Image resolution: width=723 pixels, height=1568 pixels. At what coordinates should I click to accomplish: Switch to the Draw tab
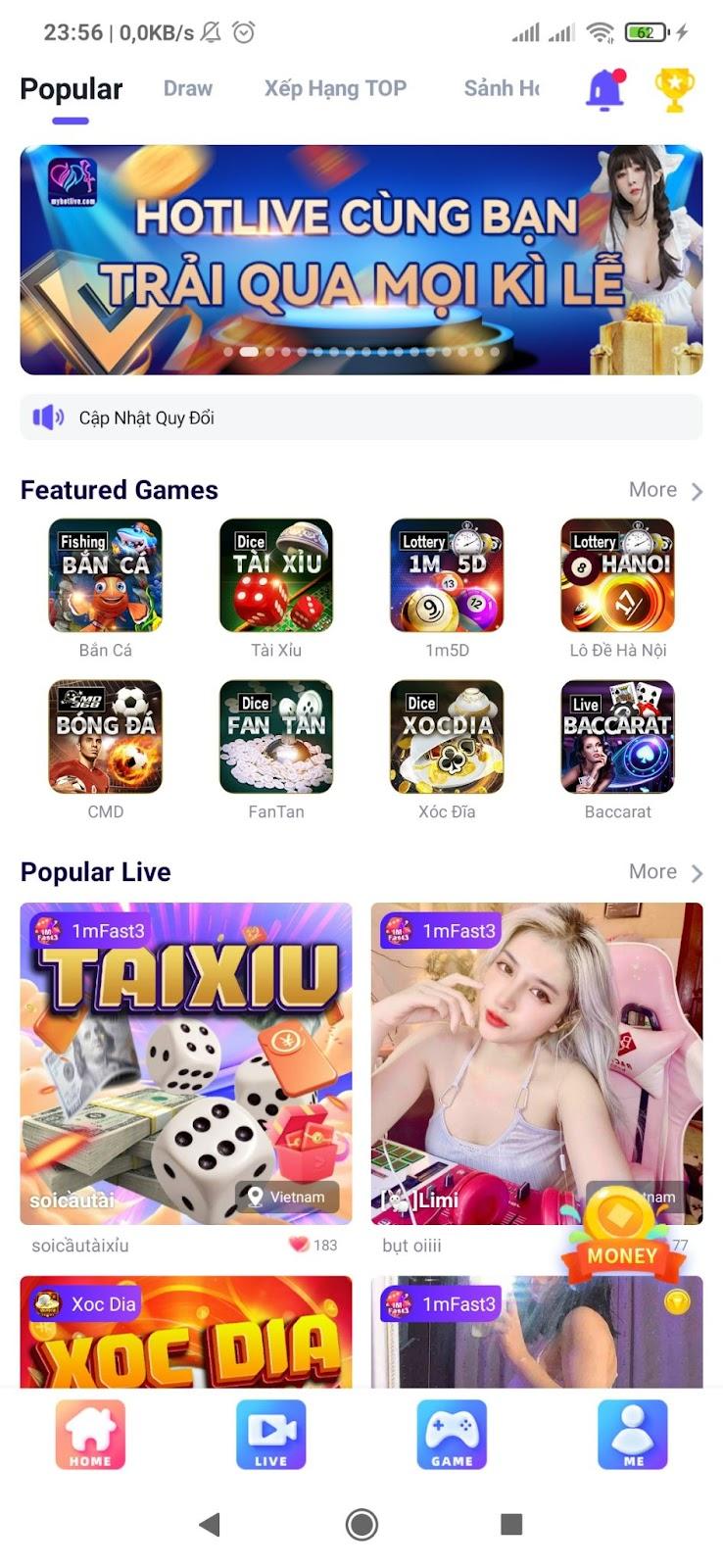pos(187,89)
